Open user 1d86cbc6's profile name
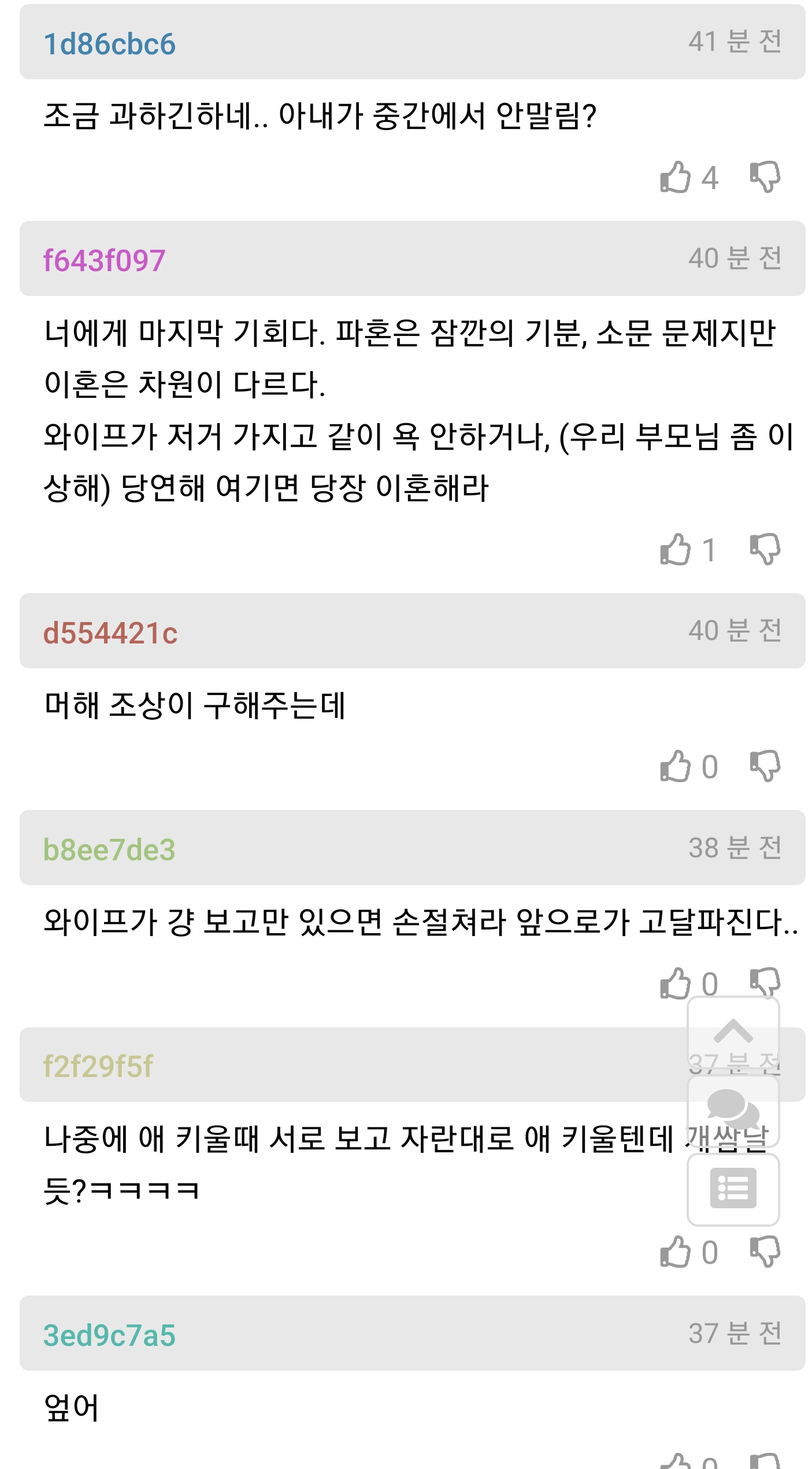 (x=109, y=44)
